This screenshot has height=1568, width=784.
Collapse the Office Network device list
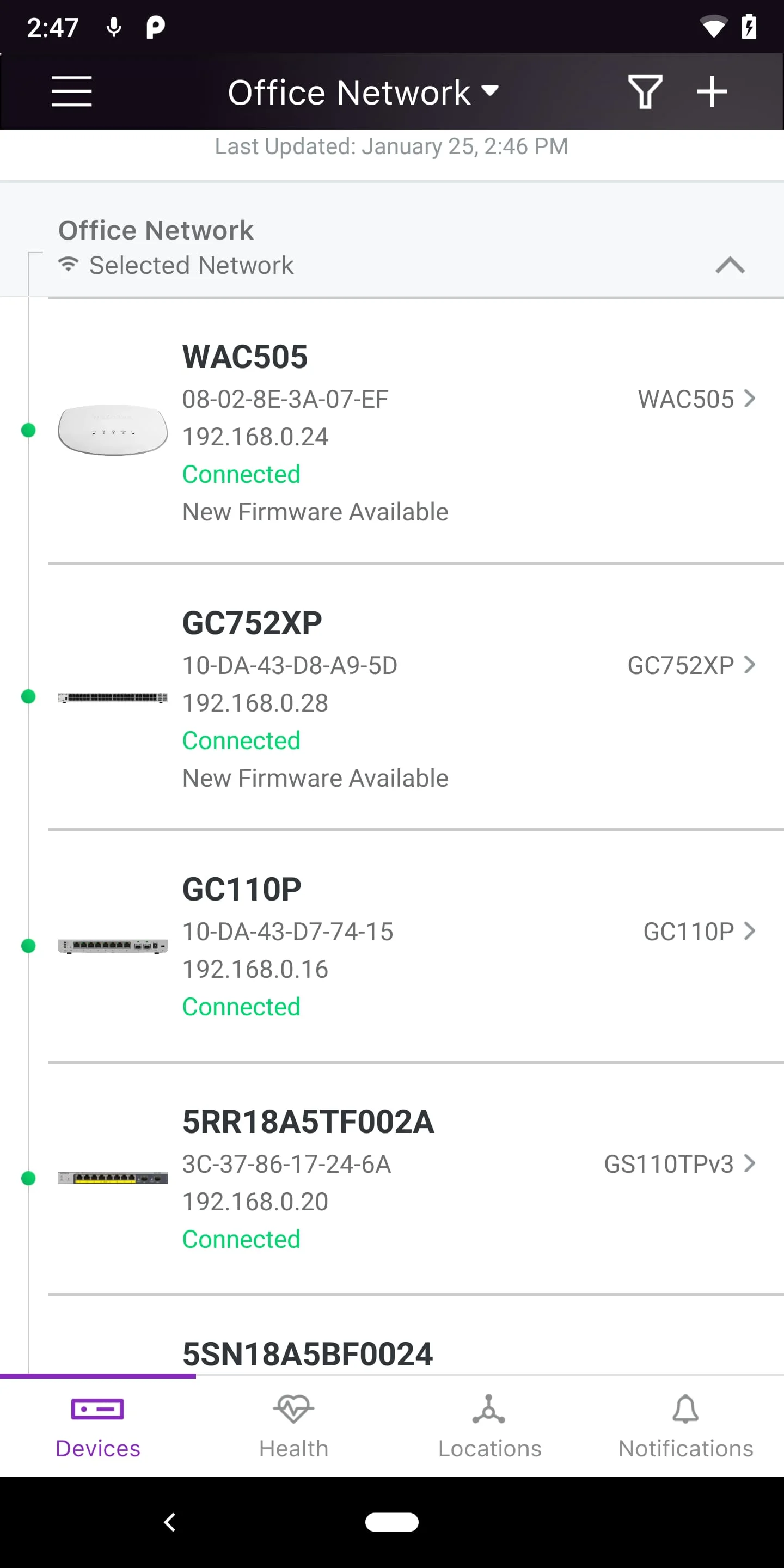[730, 265]
